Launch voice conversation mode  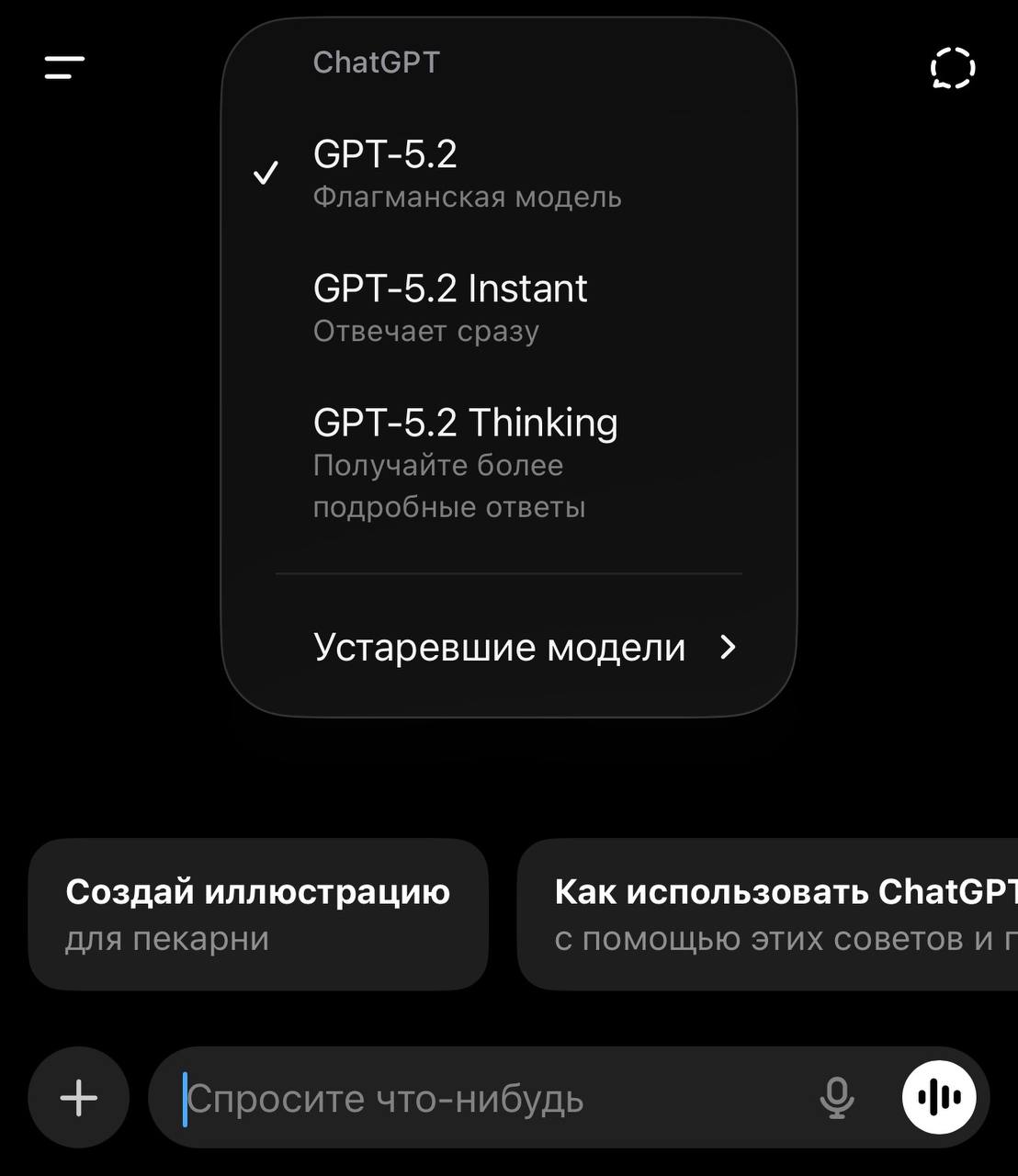(x=938, y=1096)
